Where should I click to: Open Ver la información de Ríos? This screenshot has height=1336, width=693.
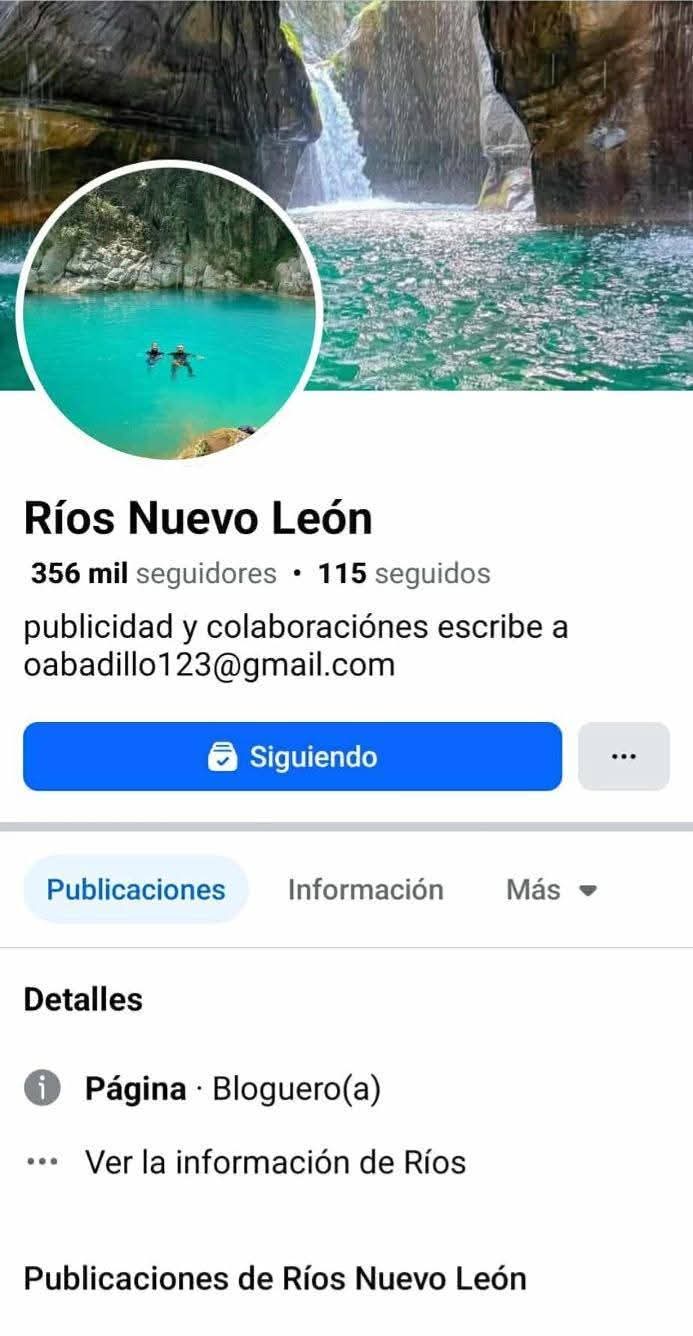click(x=275, y=1162)
